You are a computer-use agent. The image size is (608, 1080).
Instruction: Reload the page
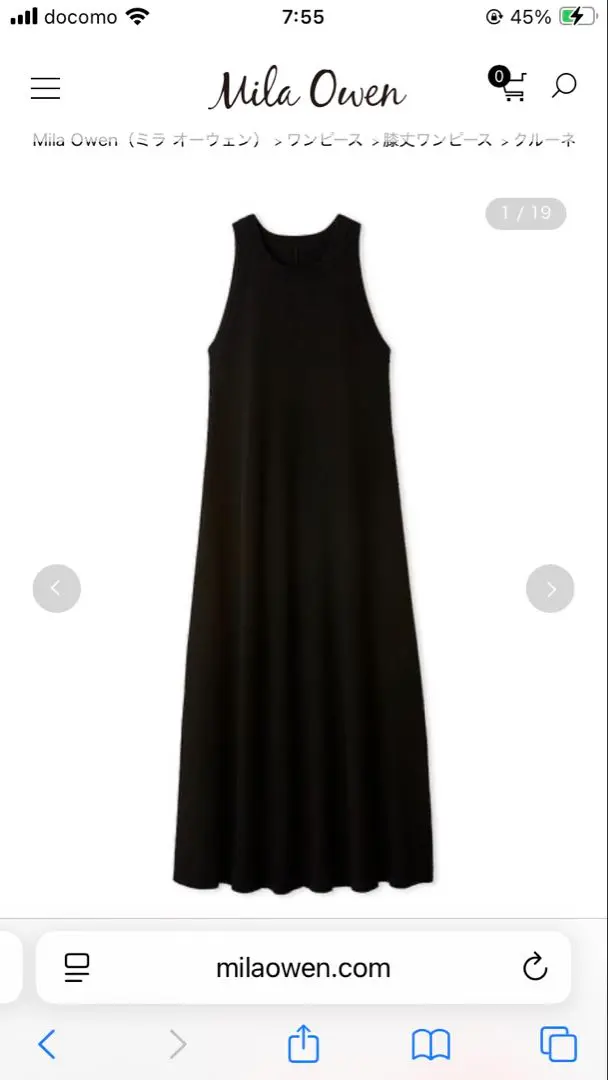point(535,967)
